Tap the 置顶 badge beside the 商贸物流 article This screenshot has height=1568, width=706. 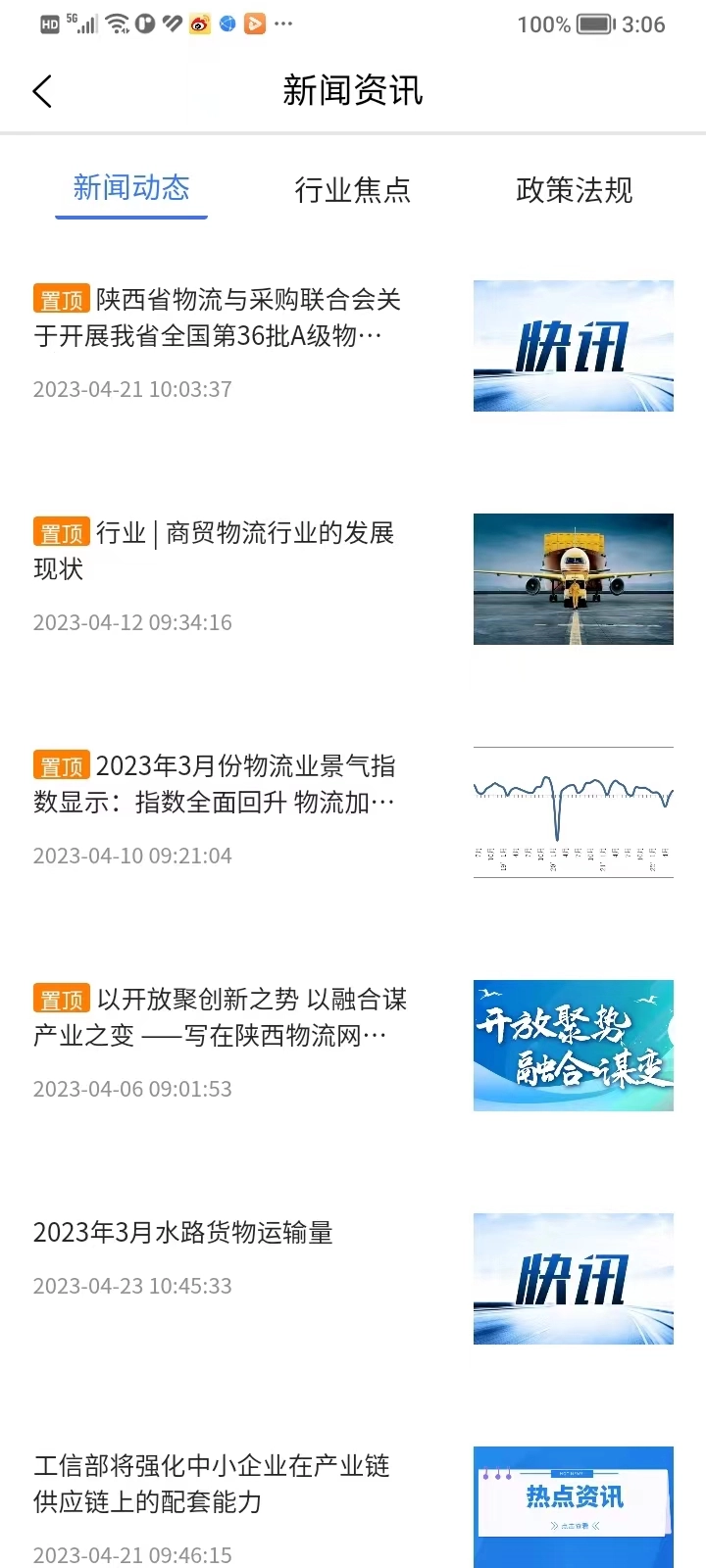62,532
